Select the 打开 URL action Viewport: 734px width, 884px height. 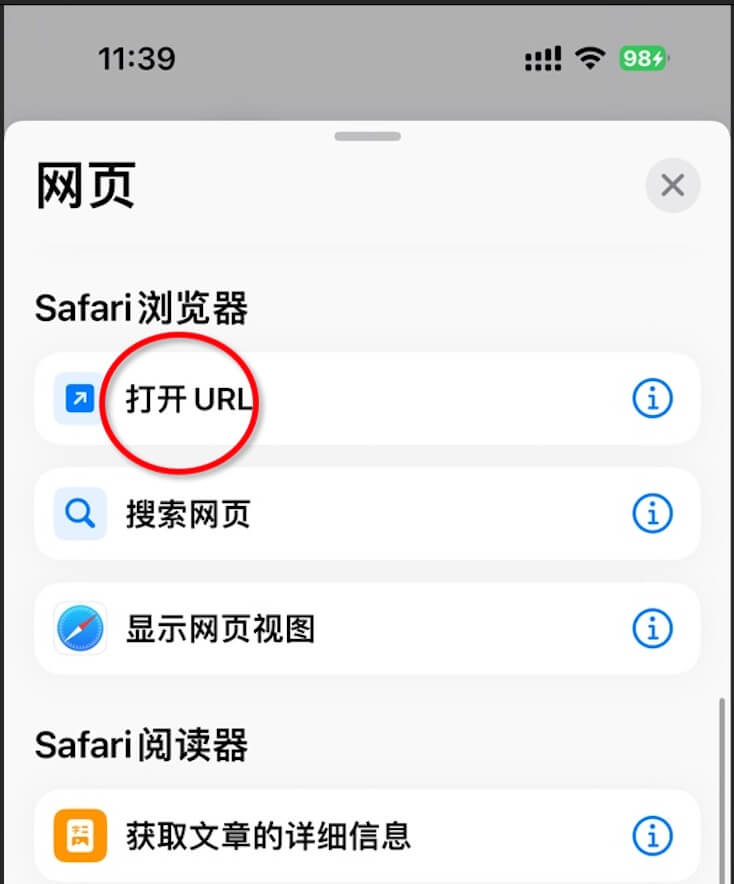pyautogui.click(x=190, y=399)
